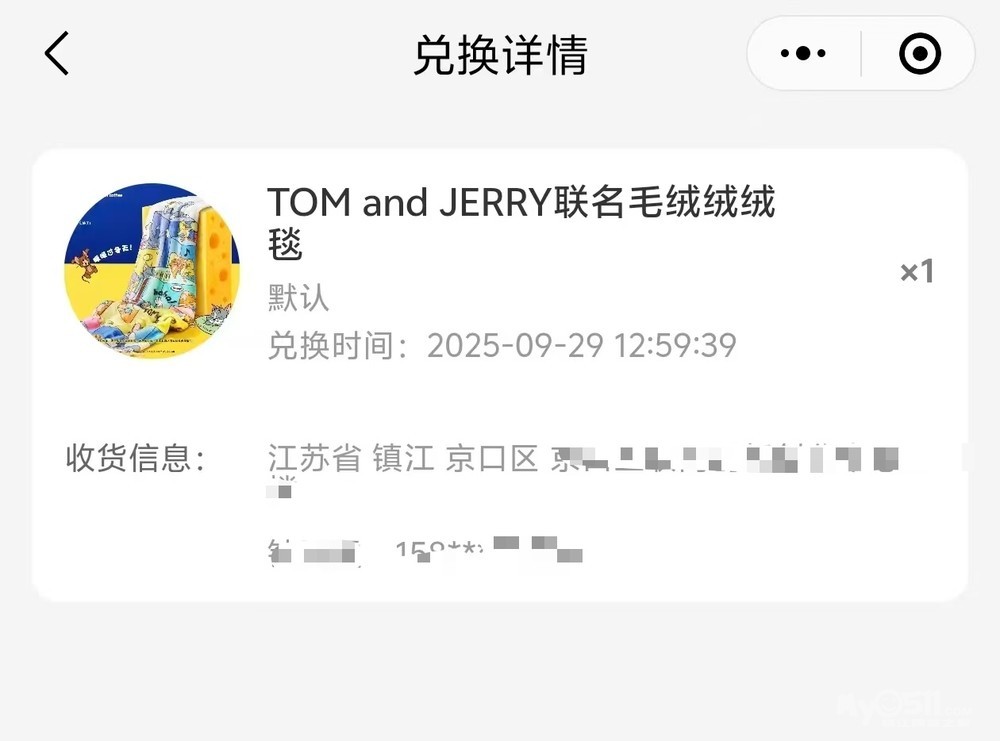
Task: Open the TOM and JERRY blanket product image
Action: click(x=152, y=271)
